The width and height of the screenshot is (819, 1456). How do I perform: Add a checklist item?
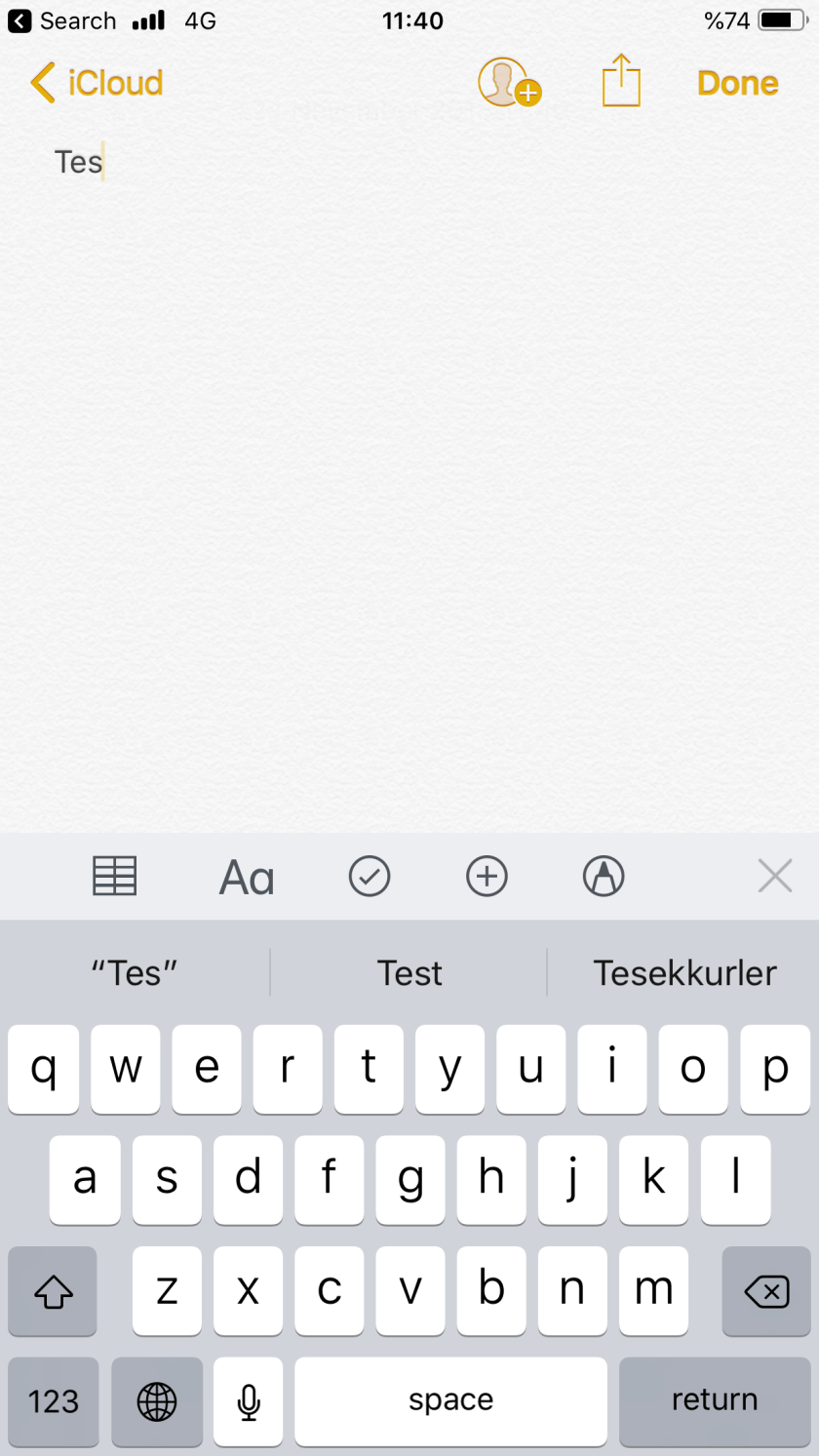[370, 876]
